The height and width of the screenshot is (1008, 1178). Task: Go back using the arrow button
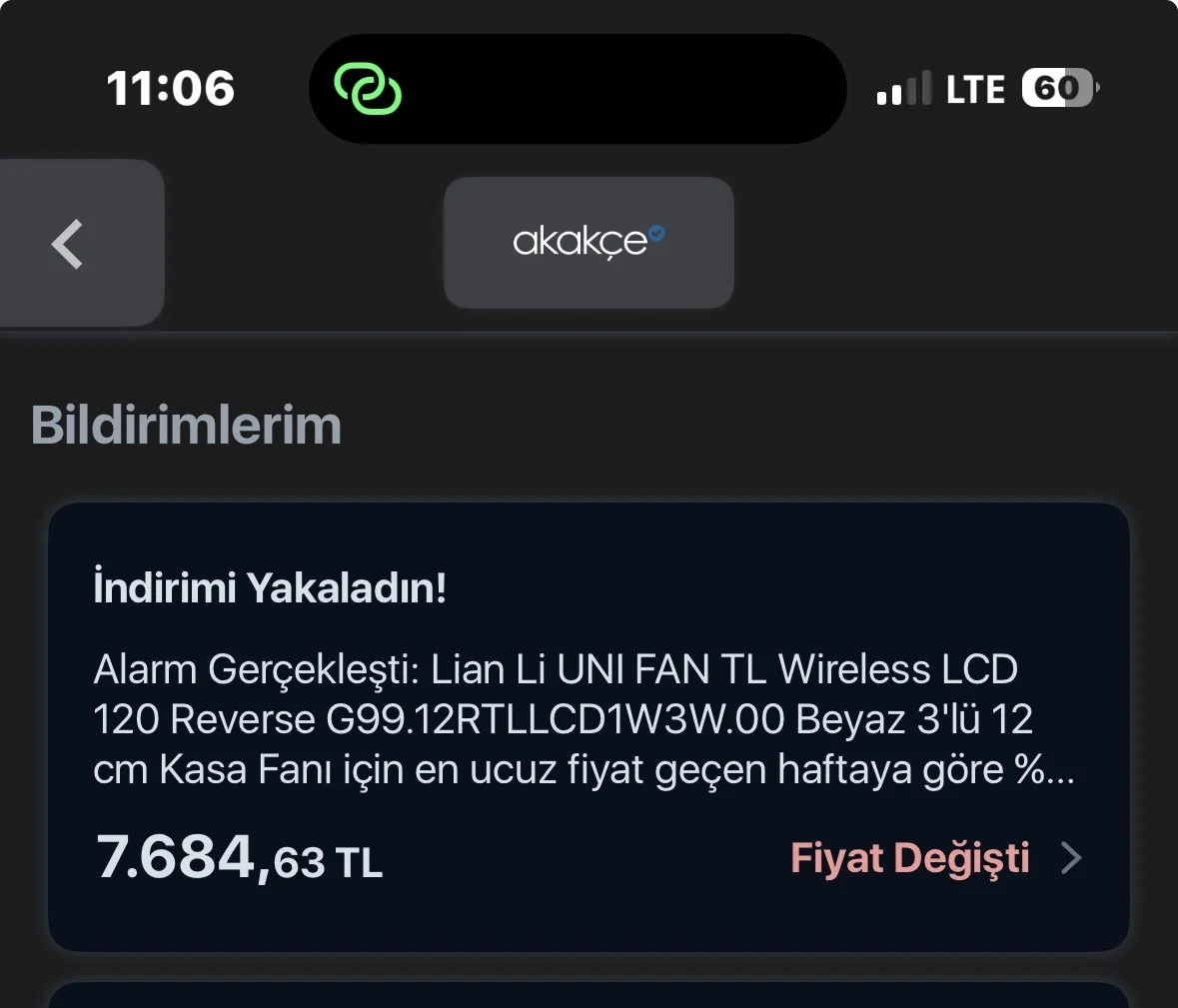(x=70, y=244)
